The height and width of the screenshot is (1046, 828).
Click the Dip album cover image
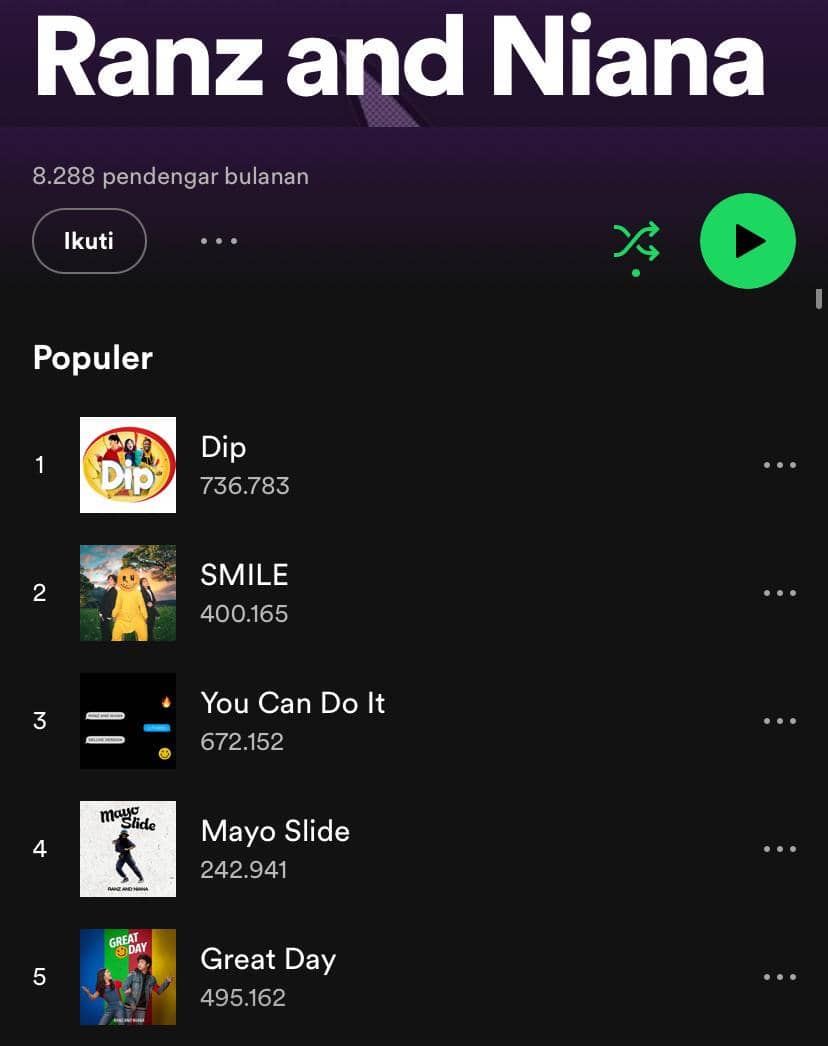click(128, 465)
